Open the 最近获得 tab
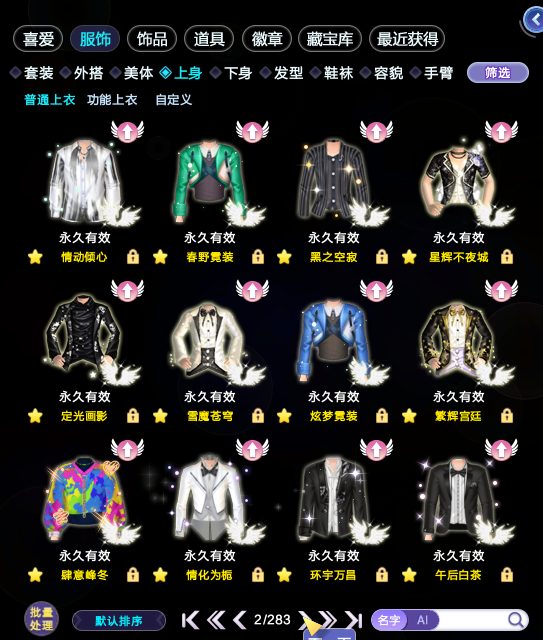 tap(407, 39)
